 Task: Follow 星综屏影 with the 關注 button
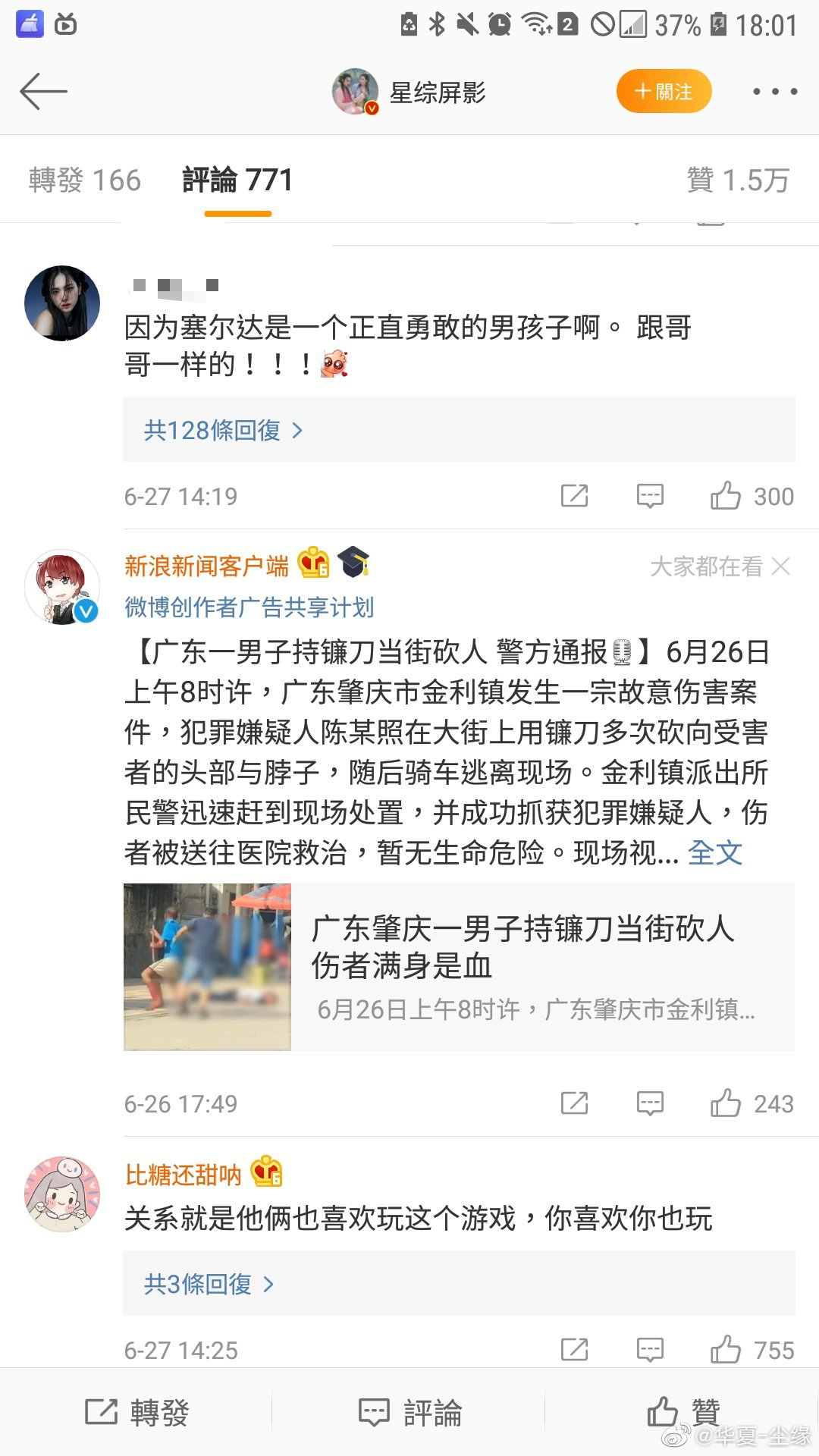(x=664, y=92)
